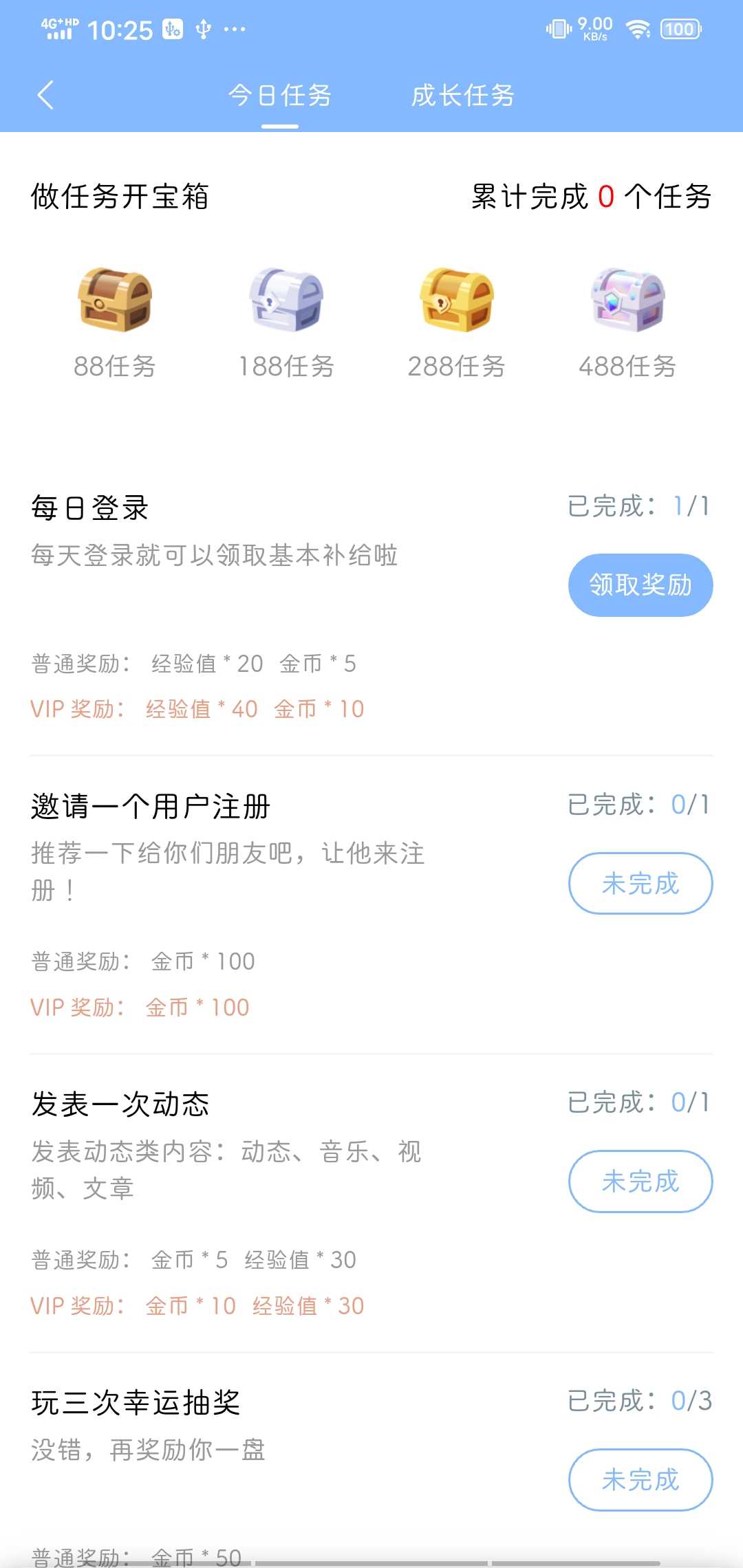
Task: Tap the 1/1 completion progress indicator
Action: coord(690,506)
